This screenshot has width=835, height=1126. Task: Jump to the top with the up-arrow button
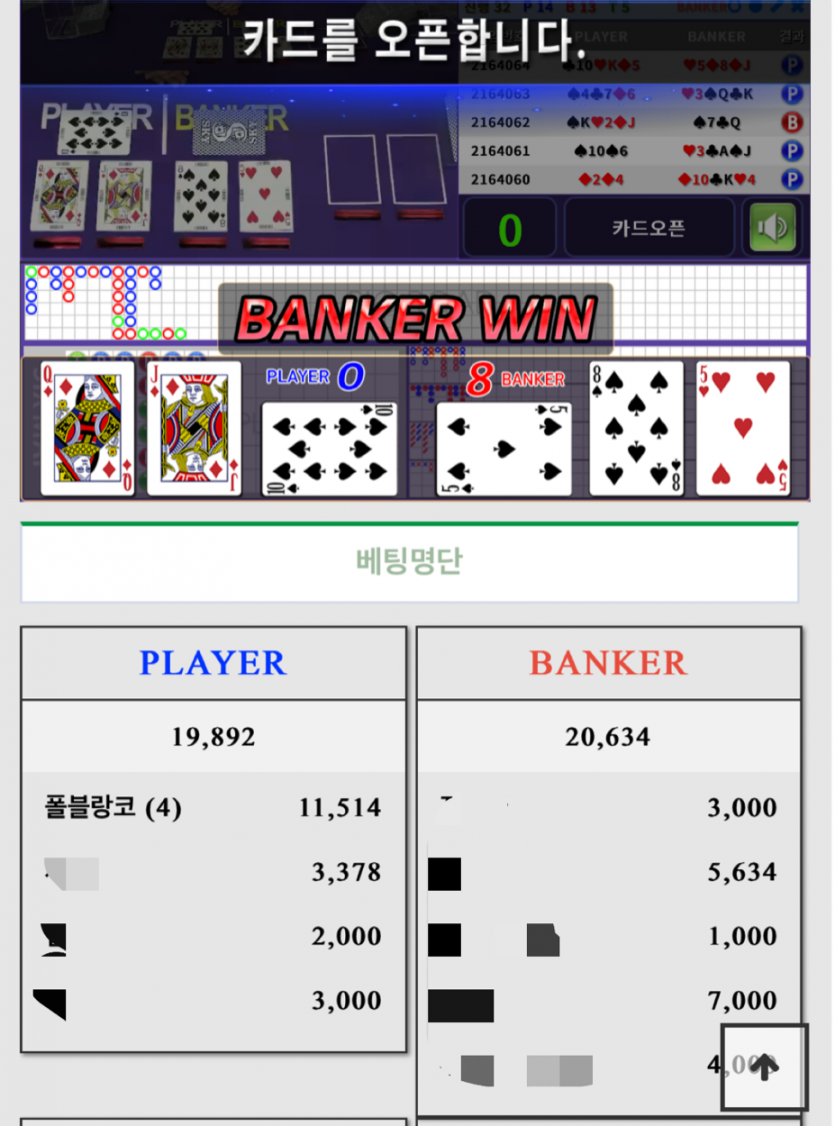(x=764, y=1067)
